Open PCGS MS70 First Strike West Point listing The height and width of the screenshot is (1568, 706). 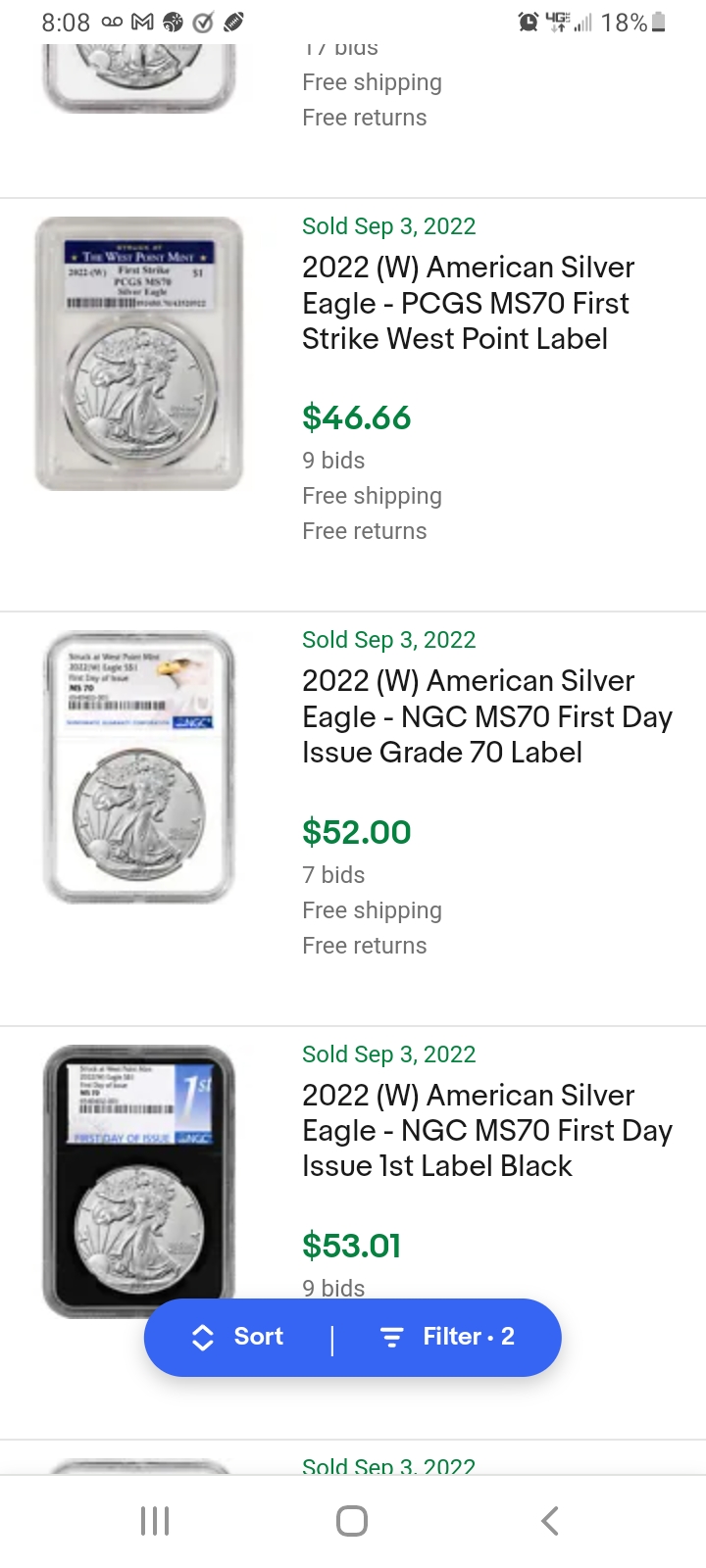[x=468, y=303]
